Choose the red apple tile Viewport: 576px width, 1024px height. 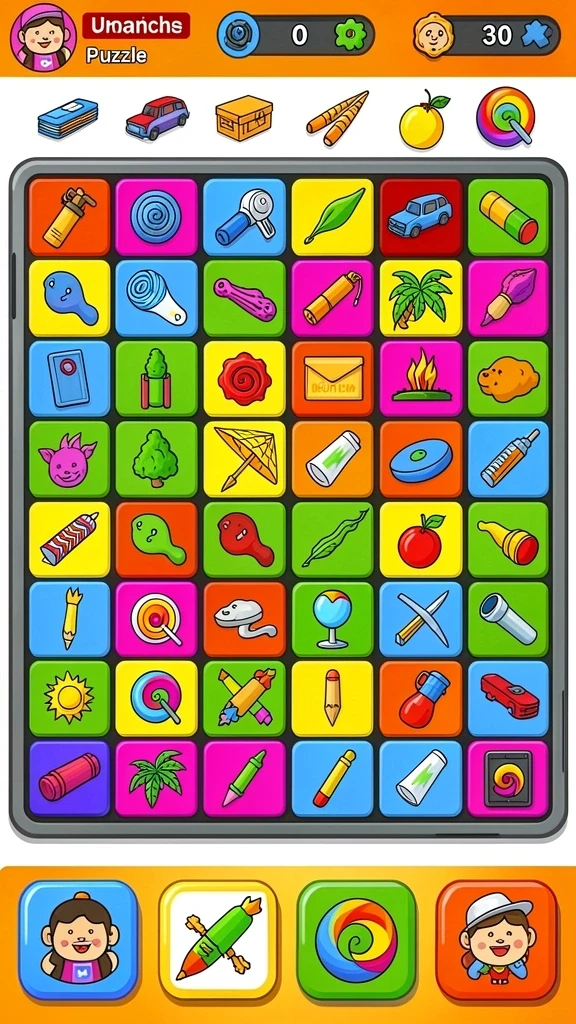(421, 540)
